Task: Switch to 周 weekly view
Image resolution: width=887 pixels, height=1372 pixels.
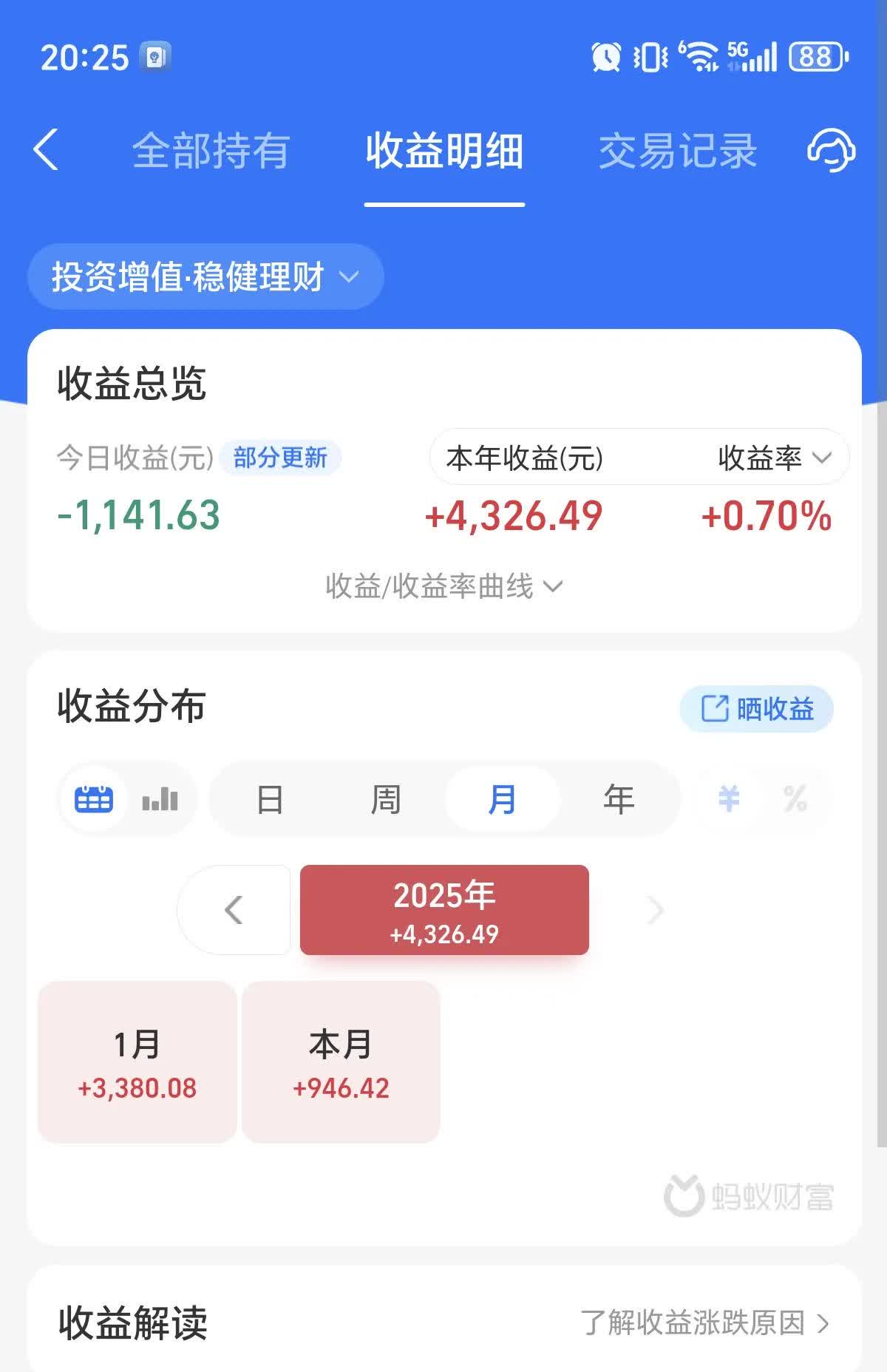Action: [x=387, y=798]
